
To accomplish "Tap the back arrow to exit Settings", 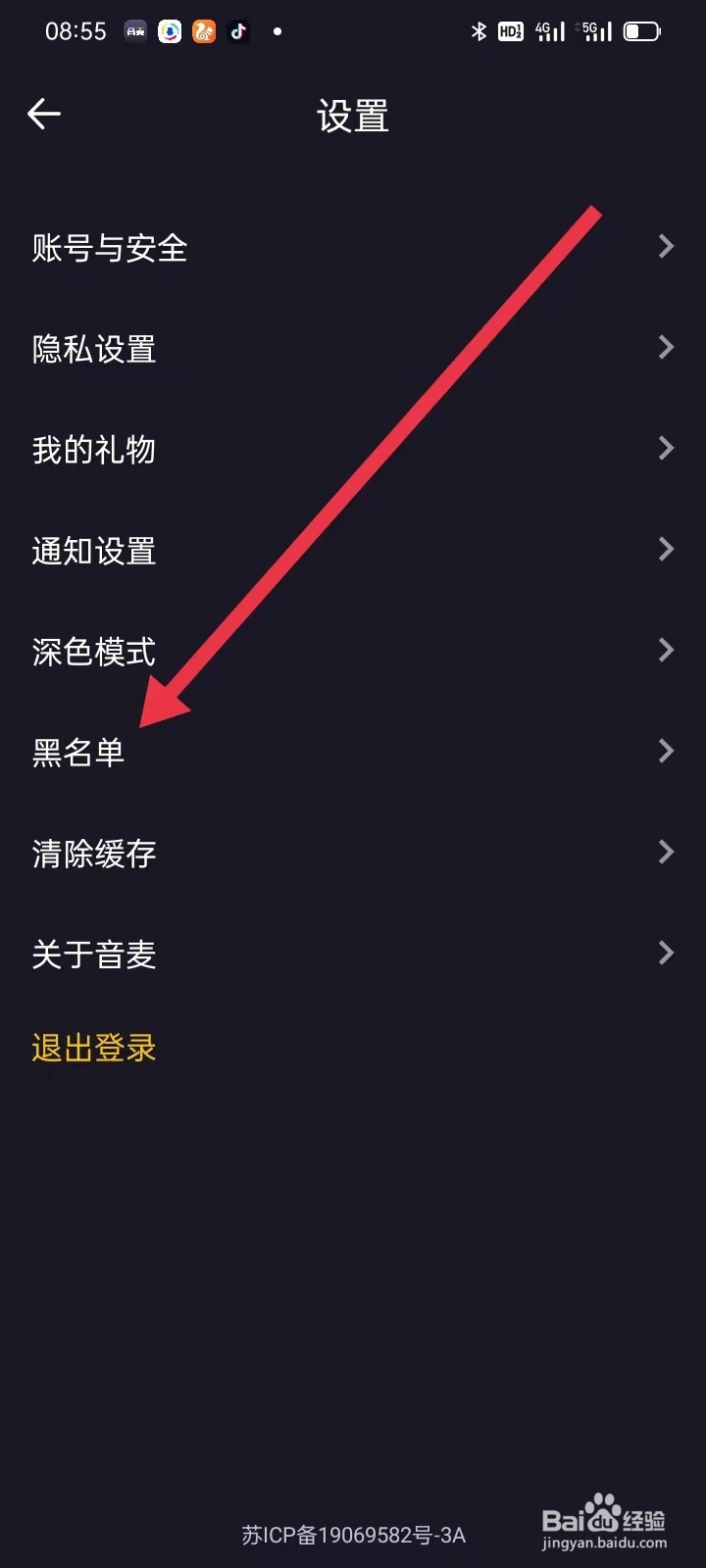I will click(x=43, y=114).
